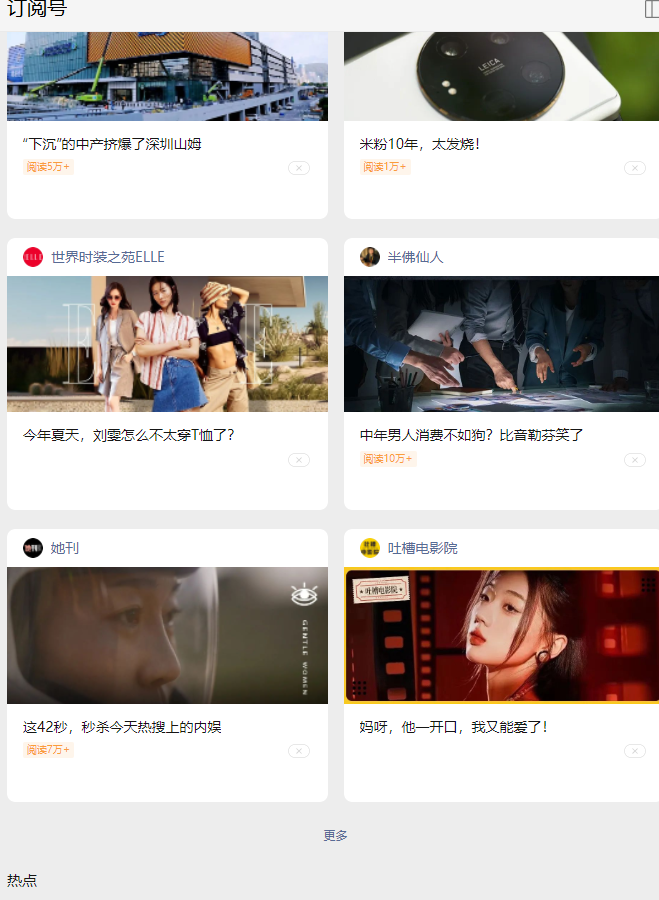The width and height of the screenshot is (659, 900).
Task: Dismiss the 比音勒芬 article card
Action: click(x=635, y=460)
